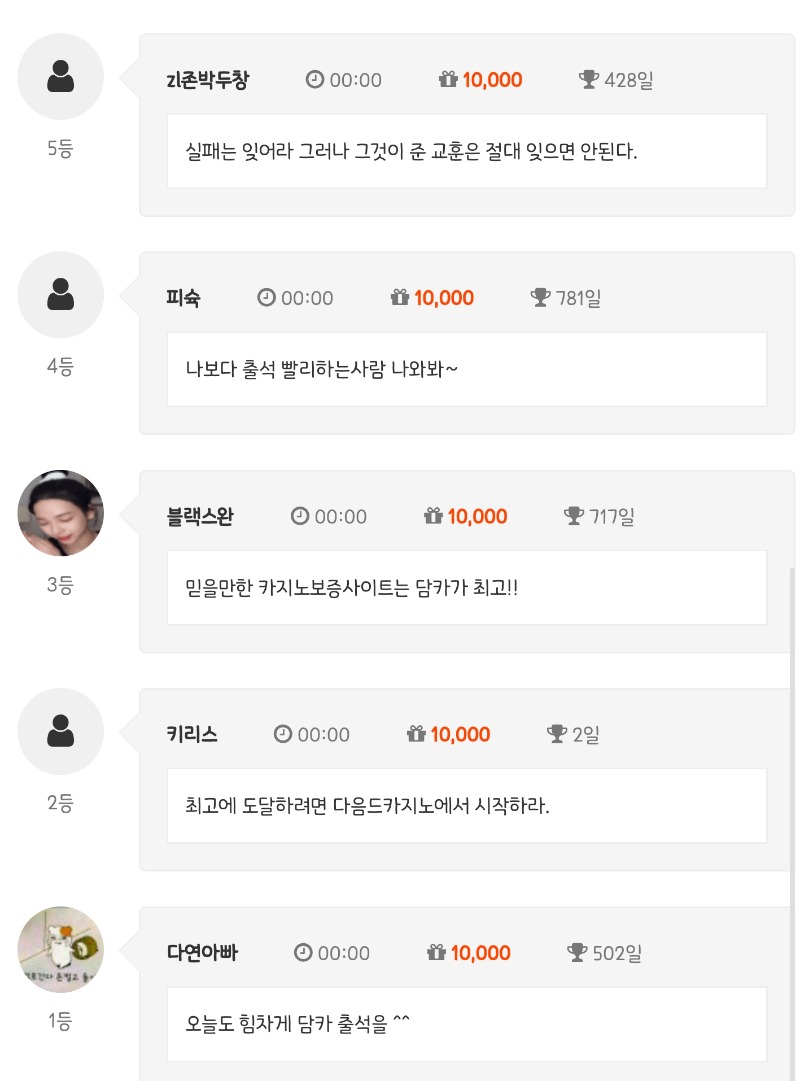Click 키리스's comment about 다음드카지노
Screen dimensions: 800x1081
(x=467, y=805)
